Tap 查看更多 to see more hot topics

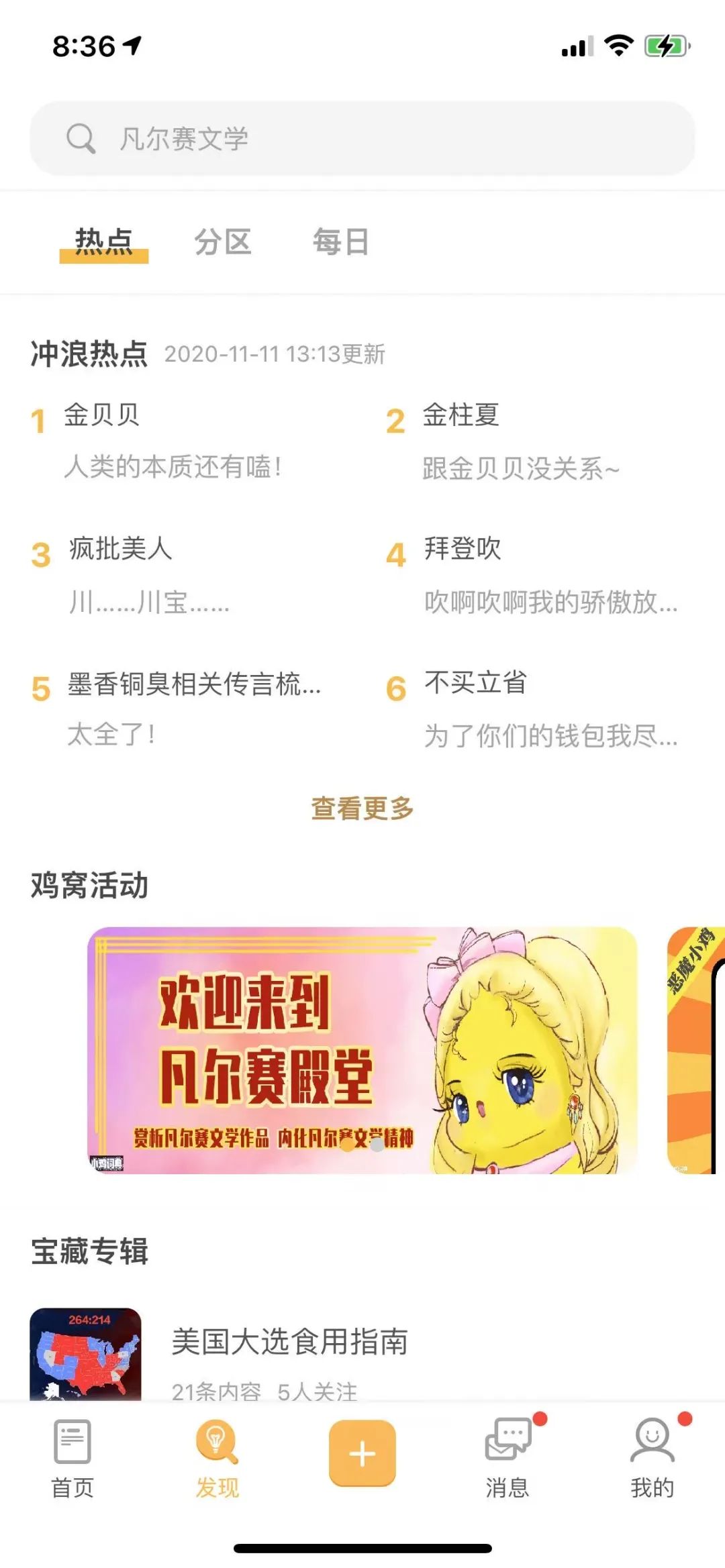click(362, 808)
